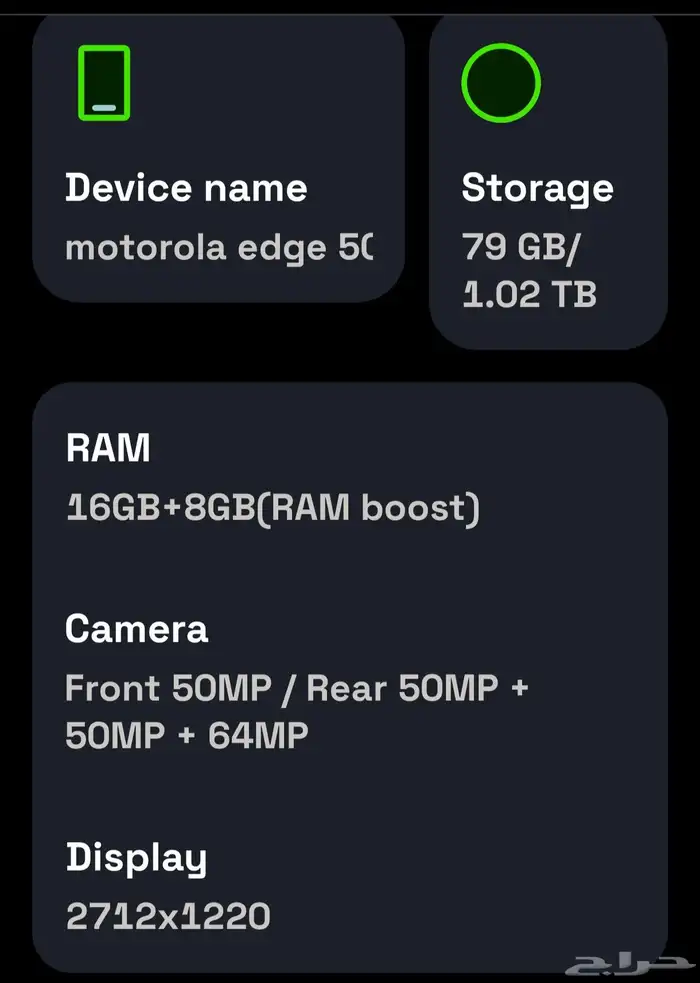Open the Device name card
Viewport: 700px width, 983px height.
point(219,159)
